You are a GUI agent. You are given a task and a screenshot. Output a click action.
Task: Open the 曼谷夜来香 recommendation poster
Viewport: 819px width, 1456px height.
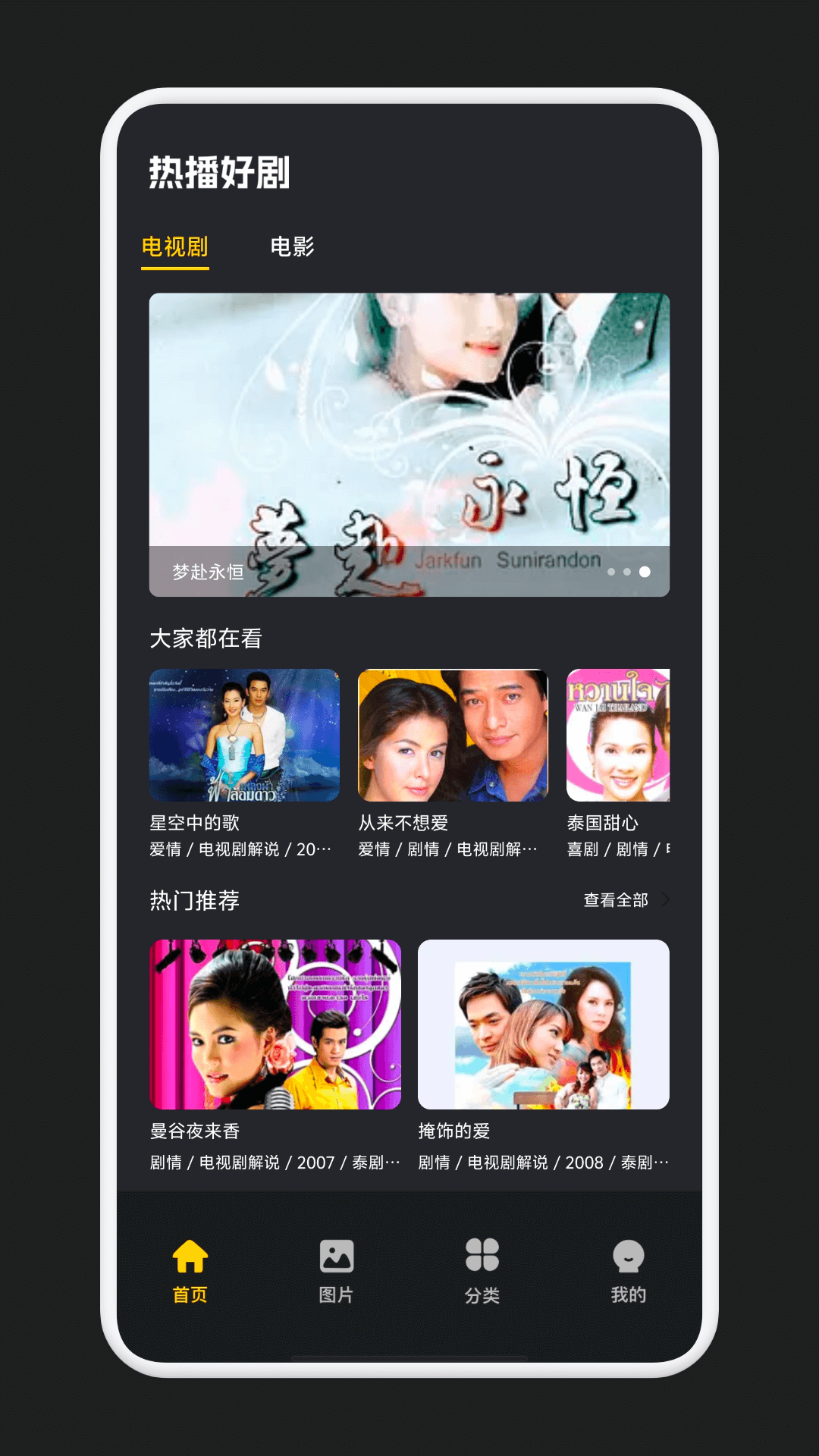(x=276, y=1022)
